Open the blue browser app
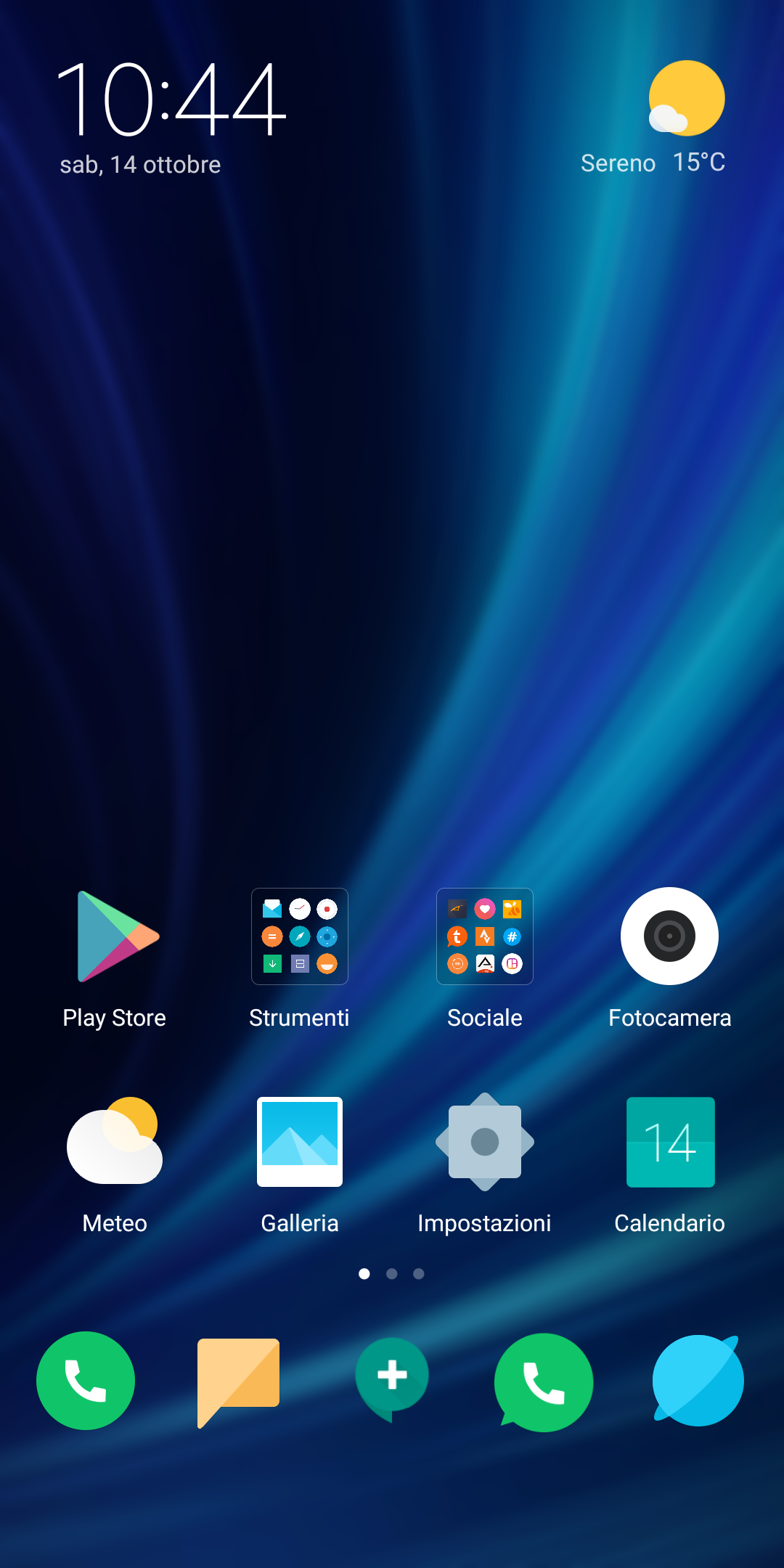This screenshot has height=1568, width=784. click(698, 1381)
